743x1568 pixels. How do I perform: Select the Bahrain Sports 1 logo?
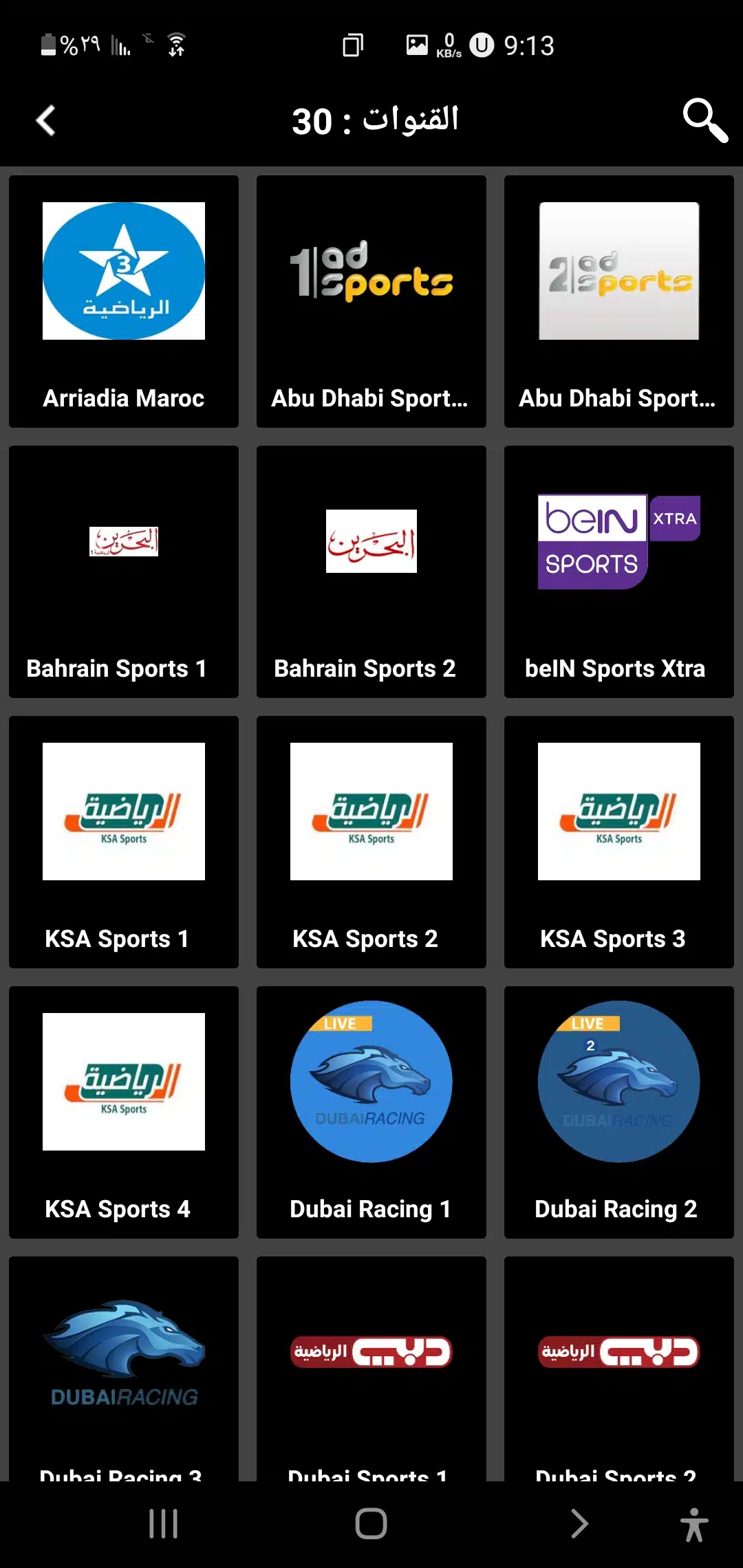click(x=124, y=541)
